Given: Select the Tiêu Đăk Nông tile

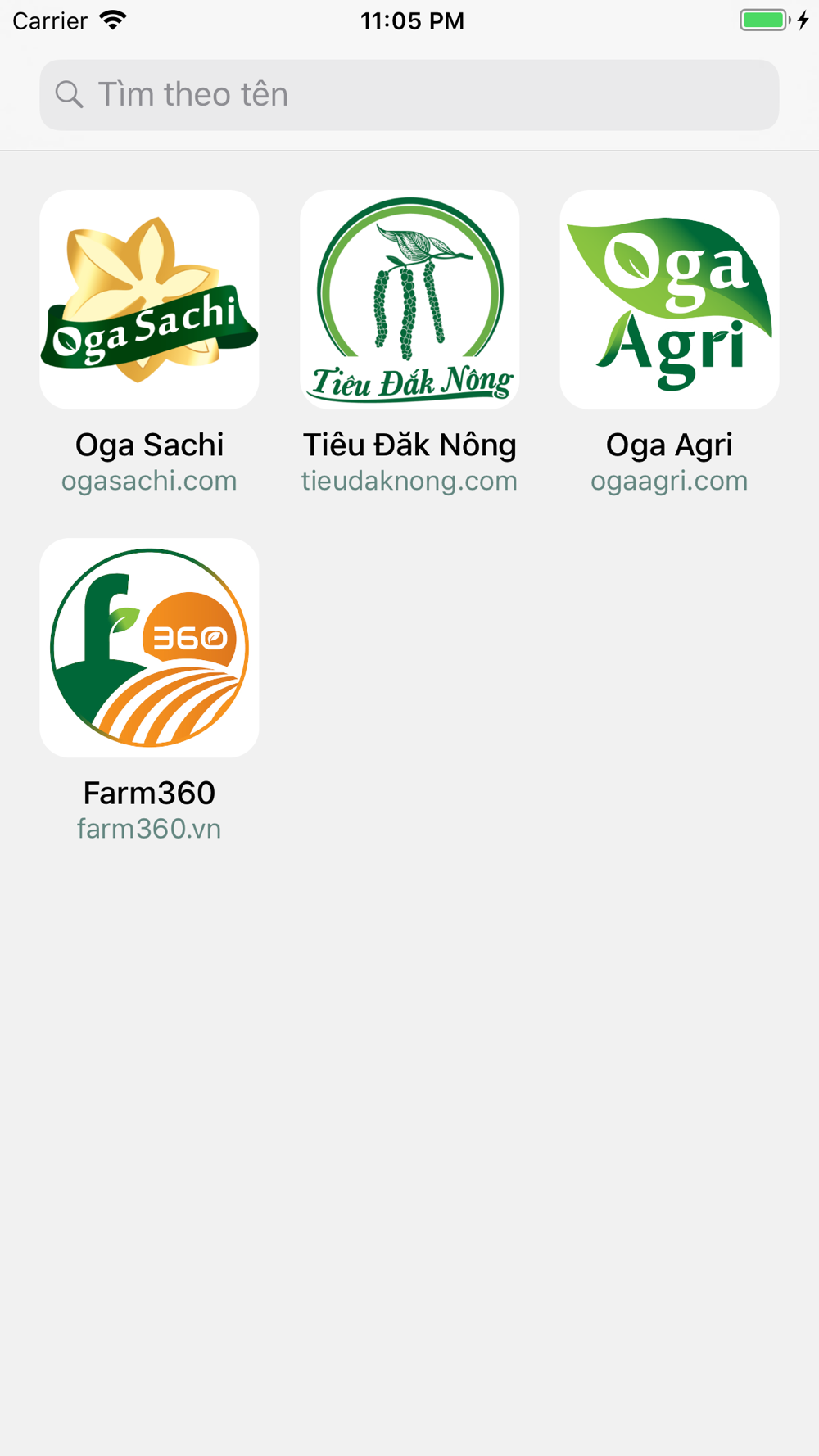Looking at the screenshot, I should click(x=409, y=301).
